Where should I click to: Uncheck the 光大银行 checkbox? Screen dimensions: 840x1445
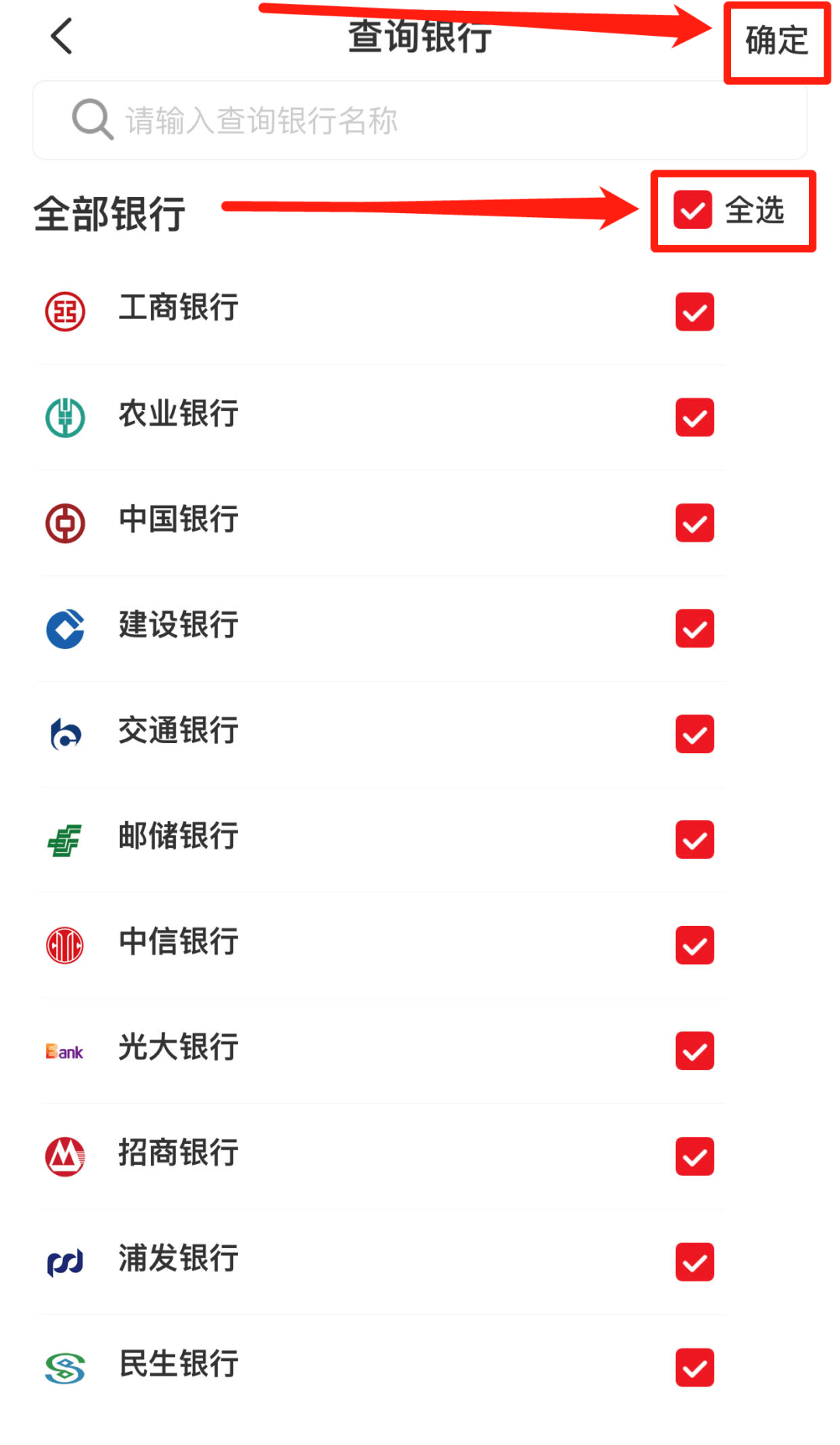695,1051
